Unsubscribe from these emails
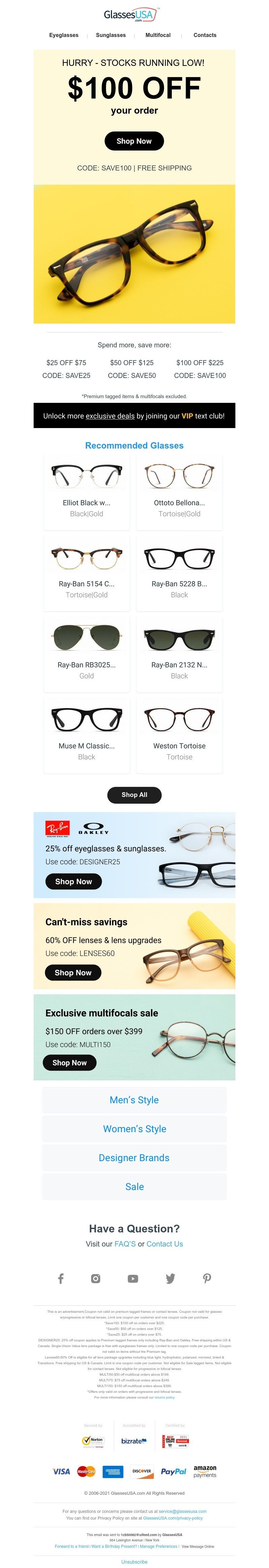 tap(134, 1562)
